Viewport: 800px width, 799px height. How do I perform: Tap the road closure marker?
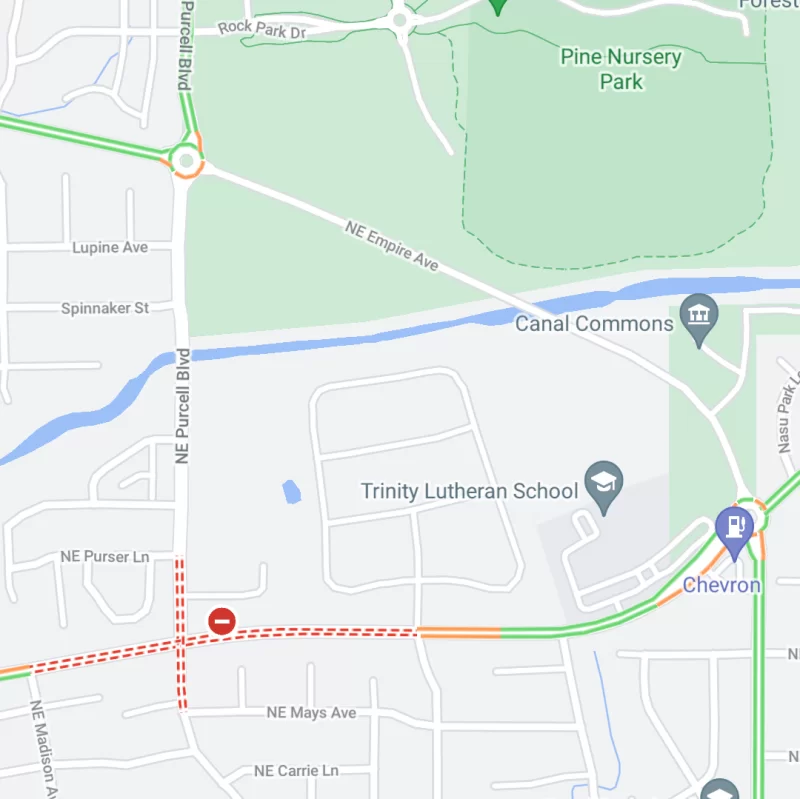click(222, 621)
